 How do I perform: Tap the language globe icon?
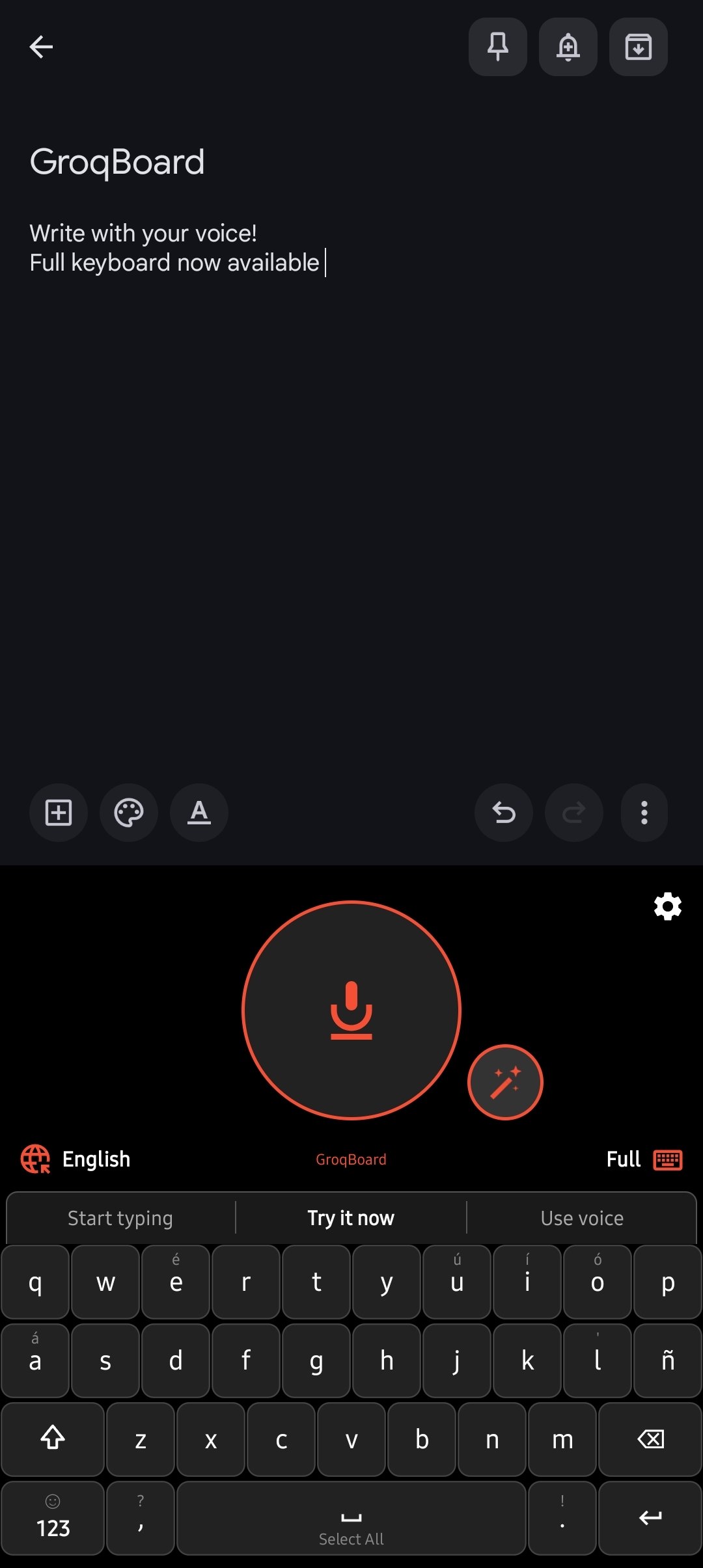point(36,1158)
